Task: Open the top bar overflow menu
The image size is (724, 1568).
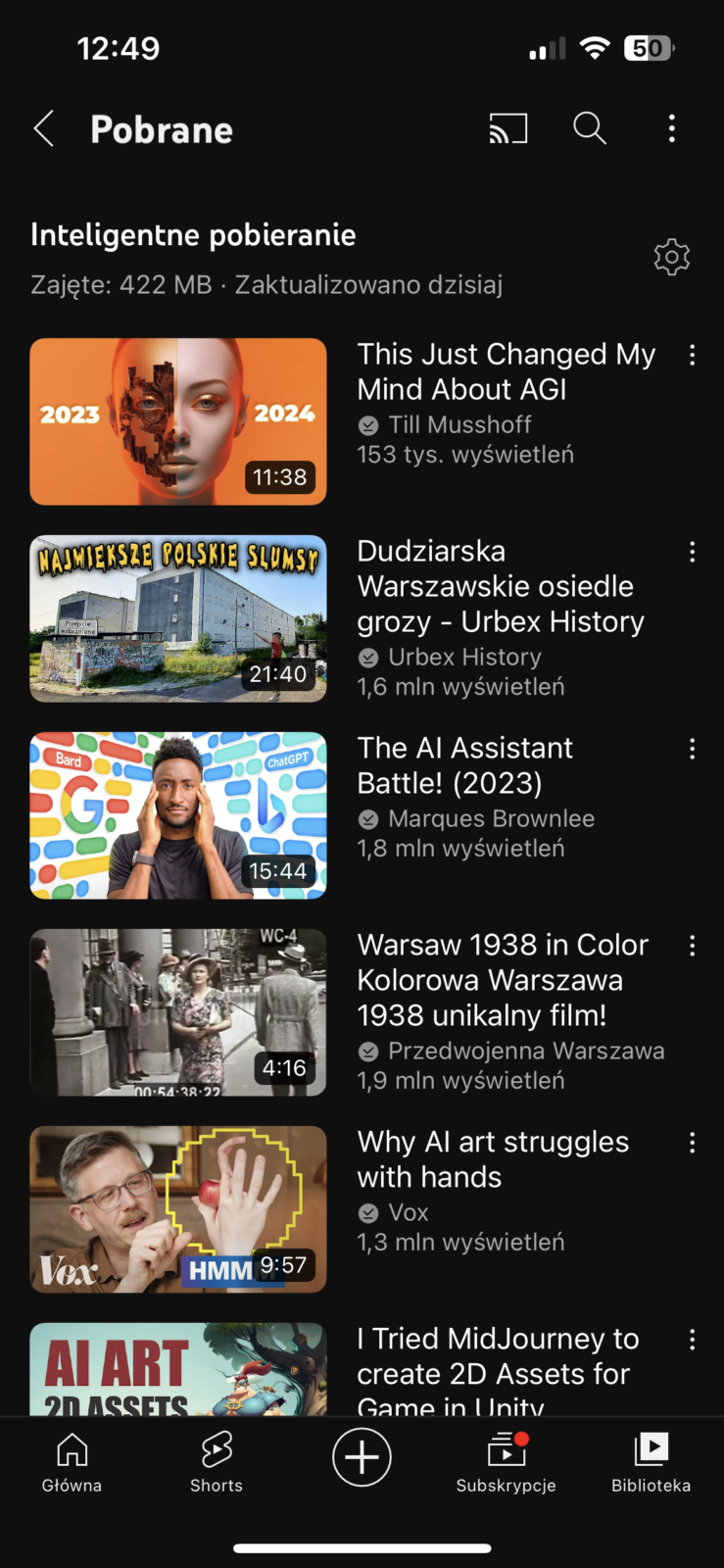Action: click(671, 128)
